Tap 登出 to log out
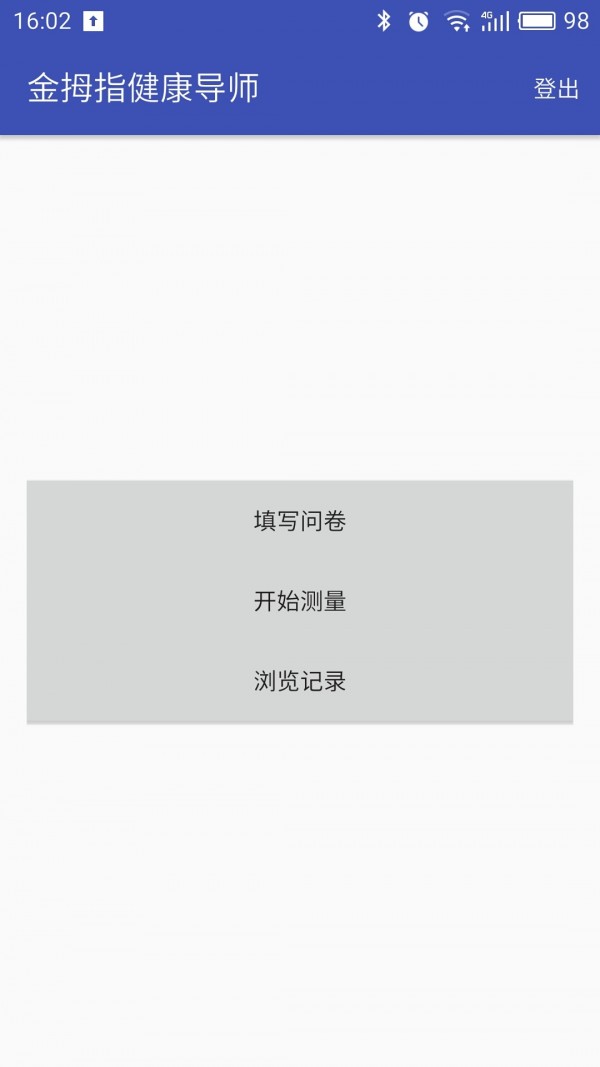The image size is (600, 1067). tap(556, 89)
